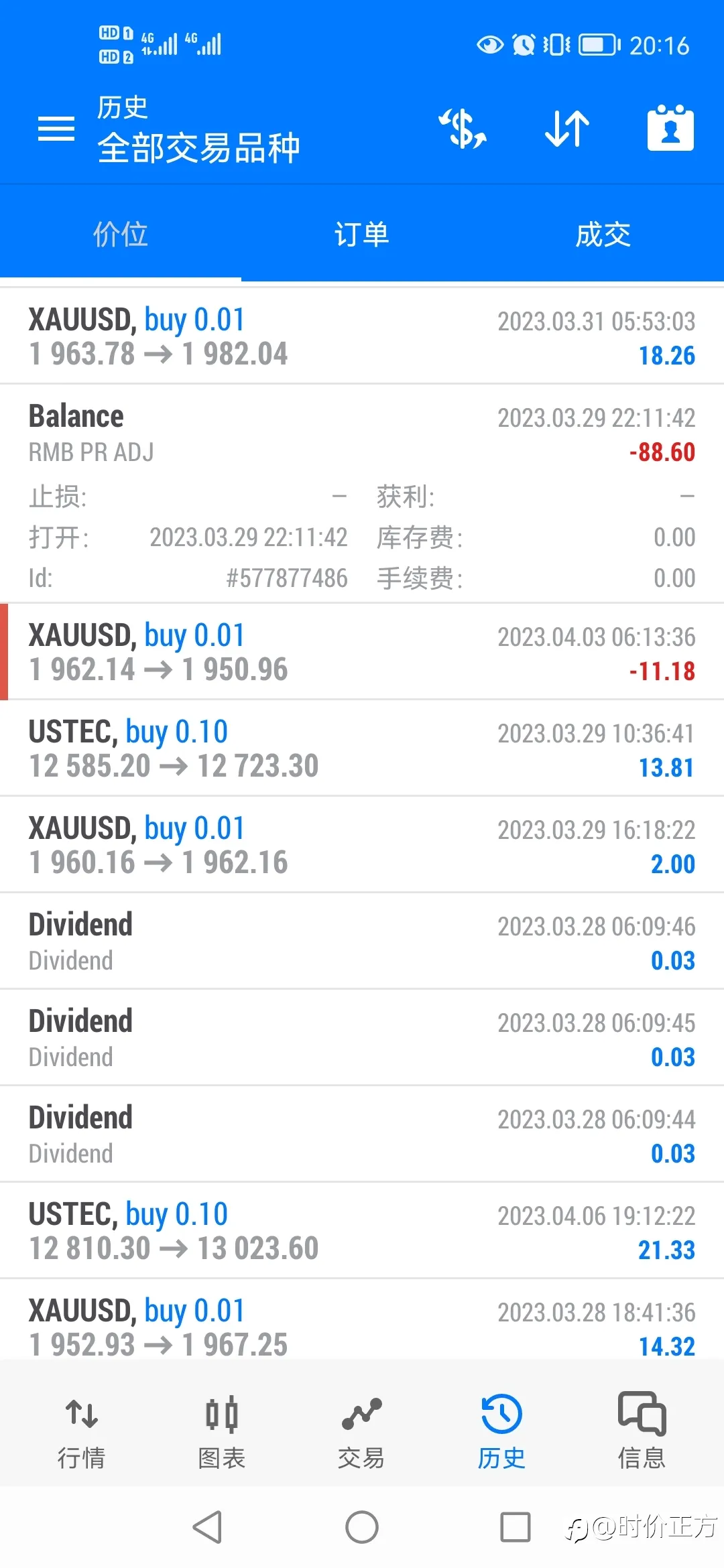The image size is (724, 1568).
Task: Open the 图表 chart section
Action: [x=221, y=1431]
